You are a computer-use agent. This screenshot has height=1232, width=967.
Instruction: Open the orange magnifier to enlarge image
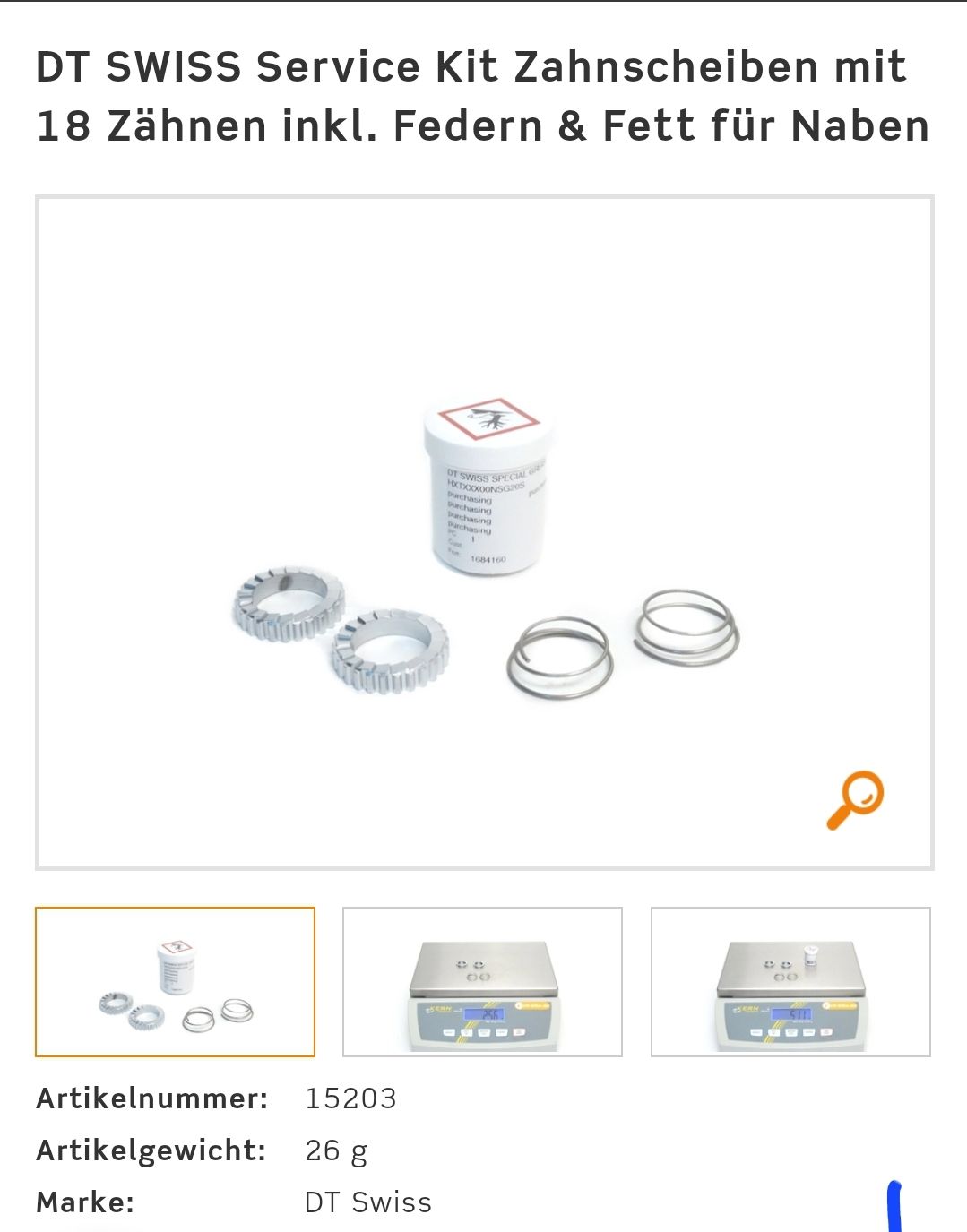854,799
